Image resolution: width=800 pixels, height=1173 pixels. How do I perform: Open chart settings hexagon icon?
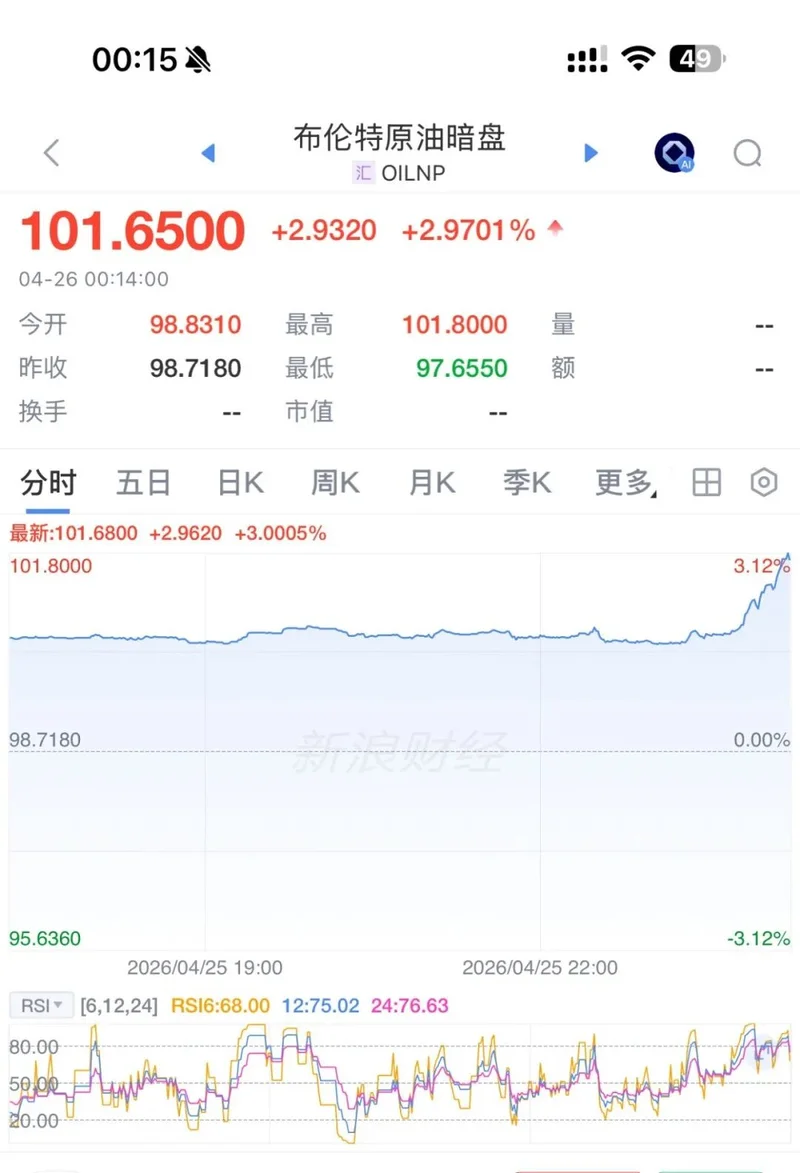click(764, 483)
